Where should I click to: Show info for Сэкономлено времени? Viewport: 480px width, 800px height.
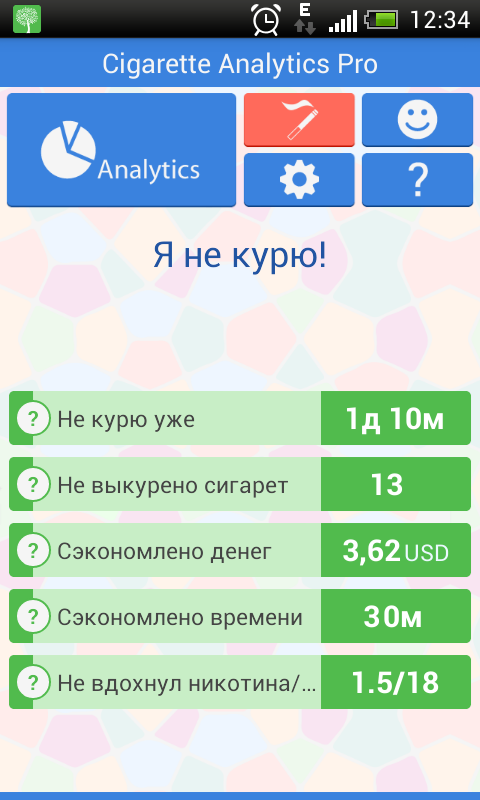pyautogui.click(x=33, y=616)
